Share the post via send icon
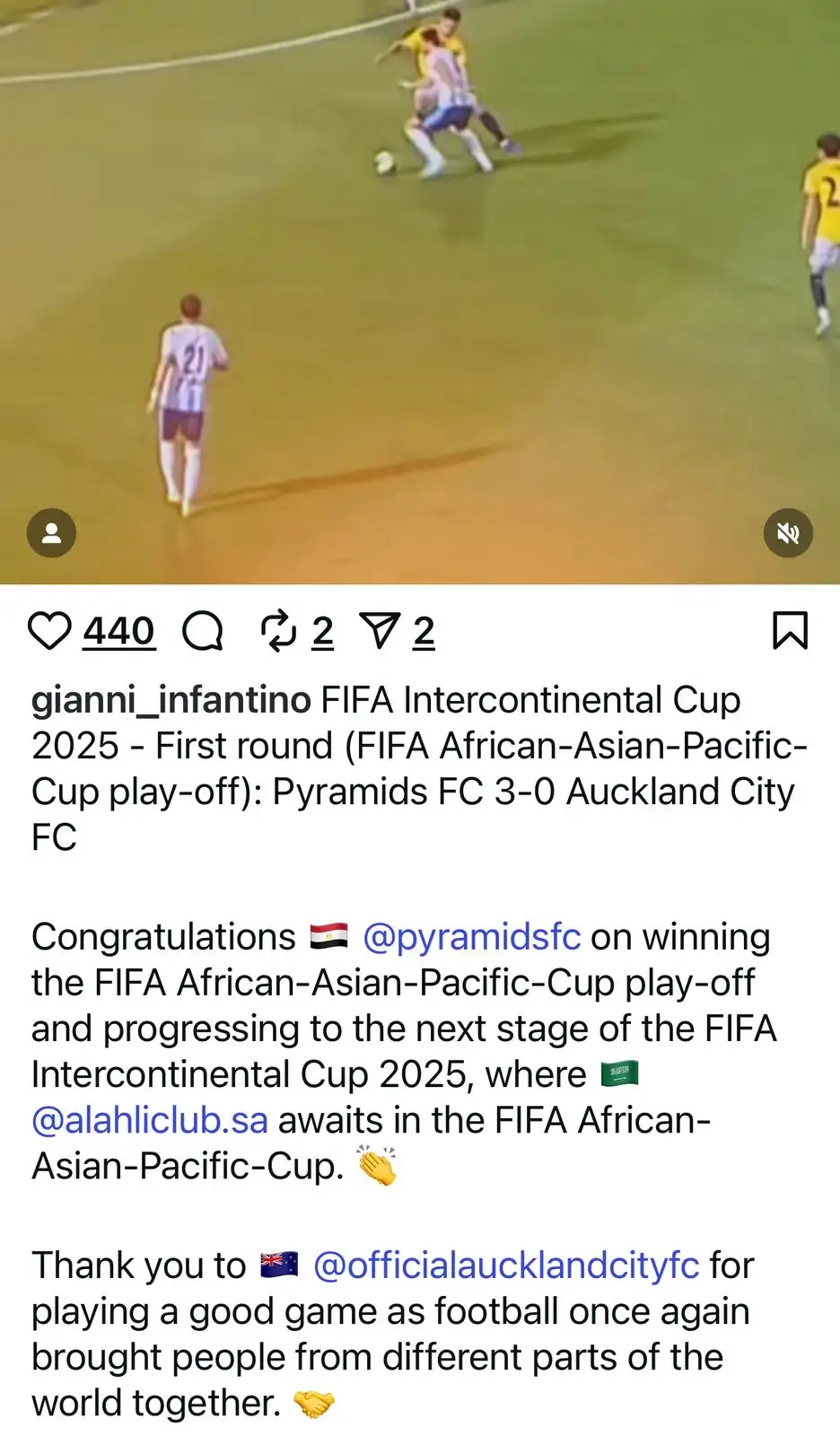 (x=379, y=631)
